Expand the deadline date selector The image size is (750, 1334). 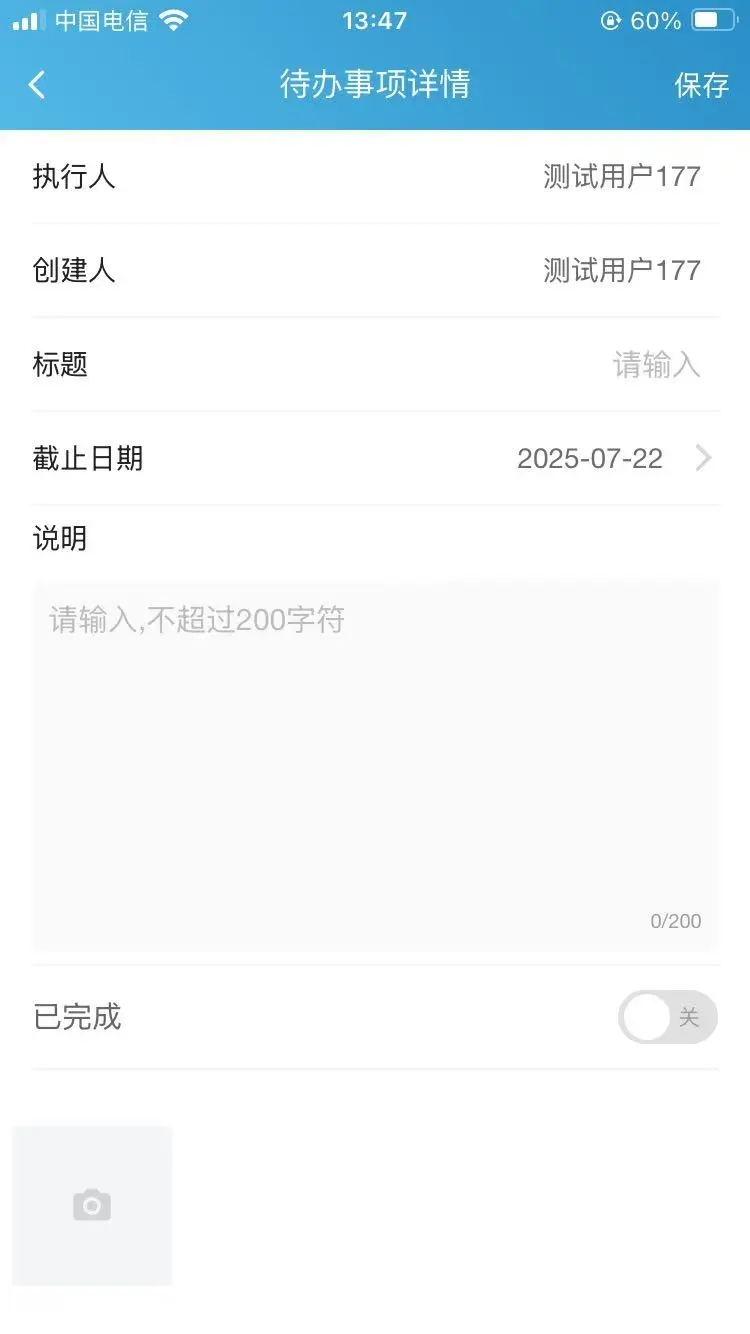point(589,458)
